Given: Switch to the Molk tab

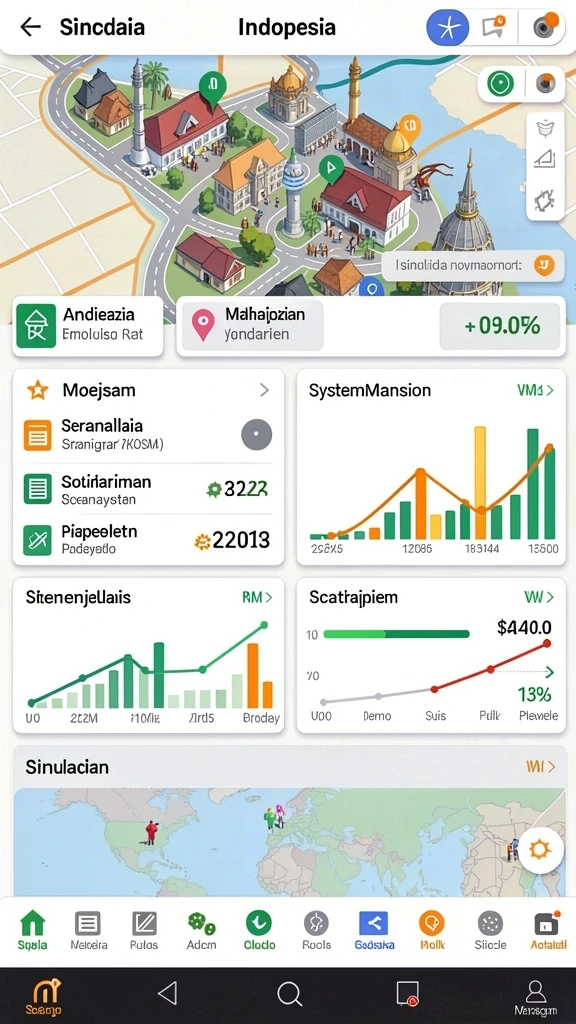Looking at the screenshot, I should 431,931.
